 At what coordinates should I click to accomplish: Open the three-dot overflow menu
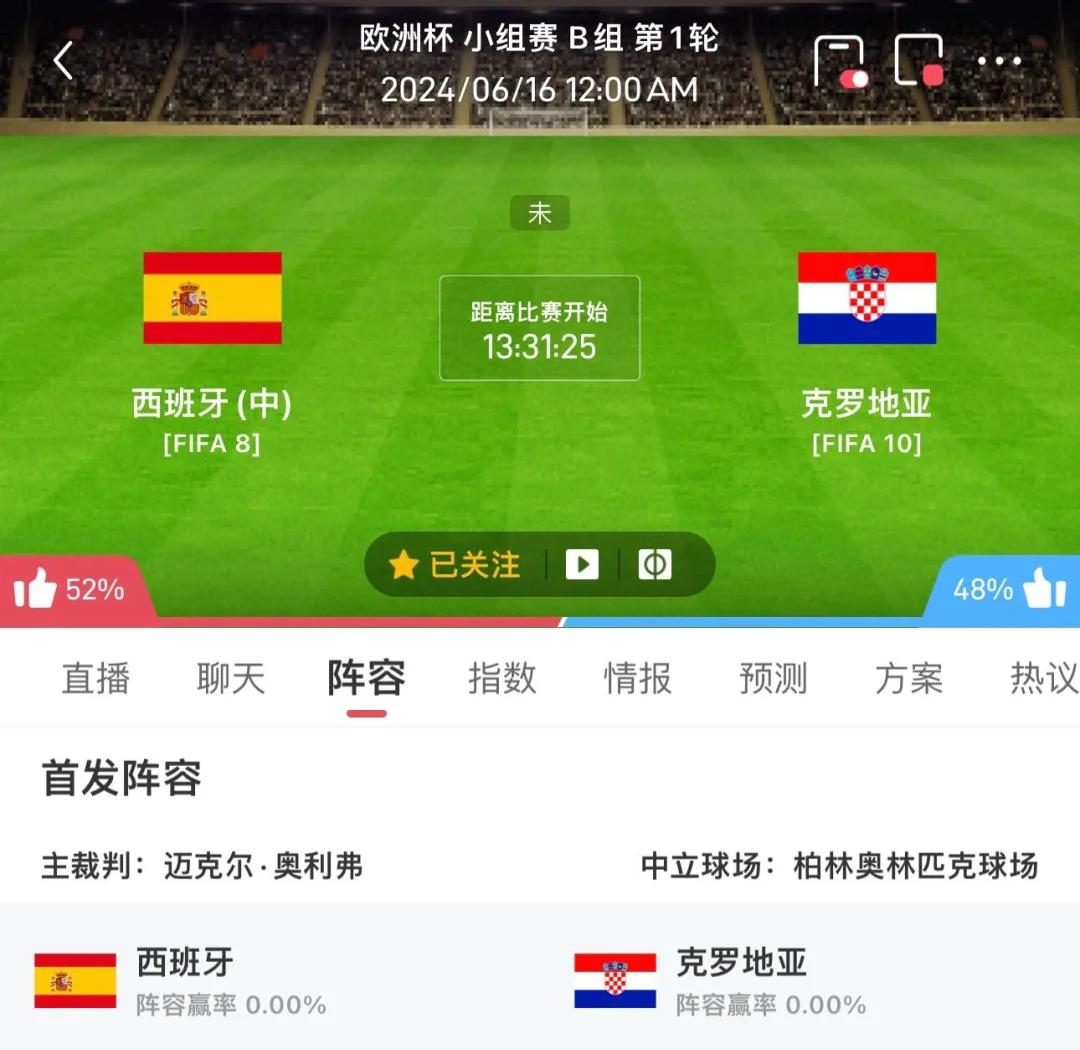(999, 61)
